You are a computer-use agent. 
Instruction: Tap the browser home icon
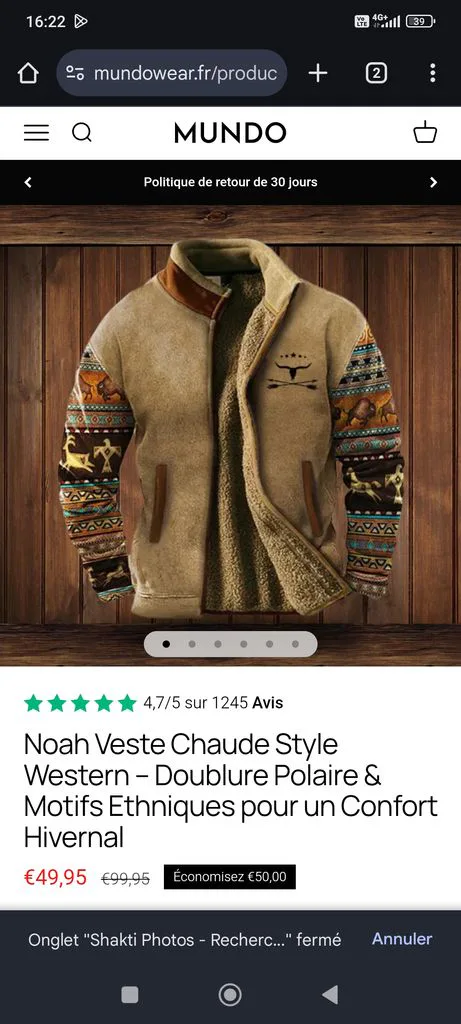(28, 73)
